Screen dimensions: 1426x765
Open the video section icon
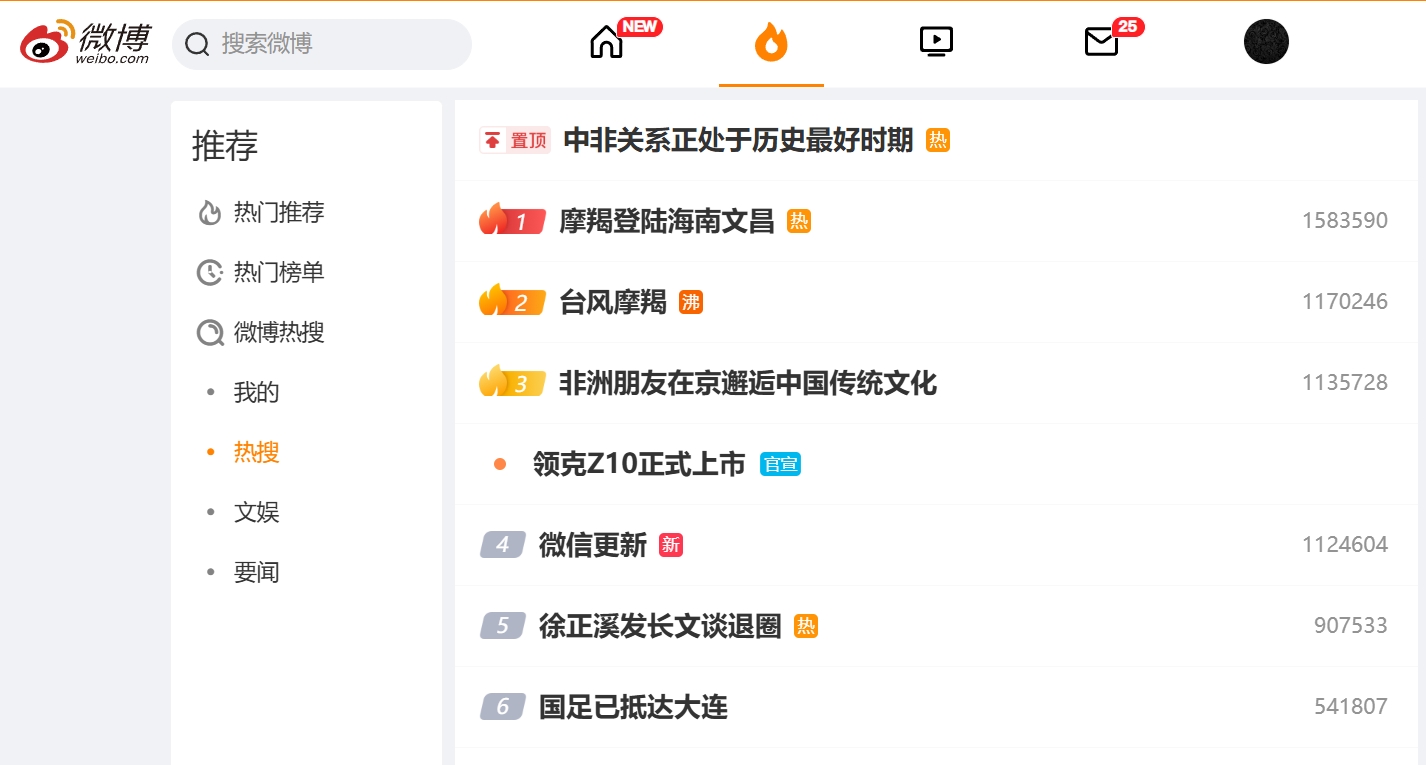[936, 42]
